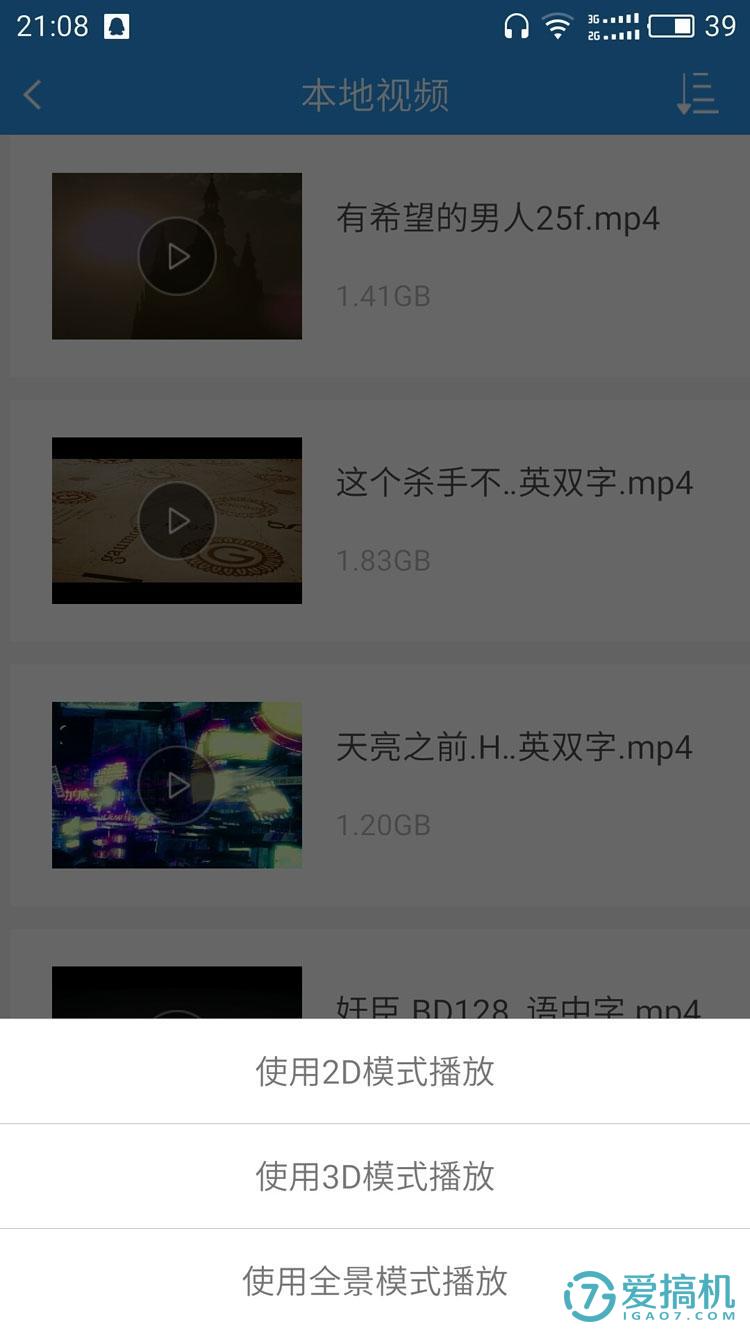Select 使用2D模式播放 from the options

375,1070
